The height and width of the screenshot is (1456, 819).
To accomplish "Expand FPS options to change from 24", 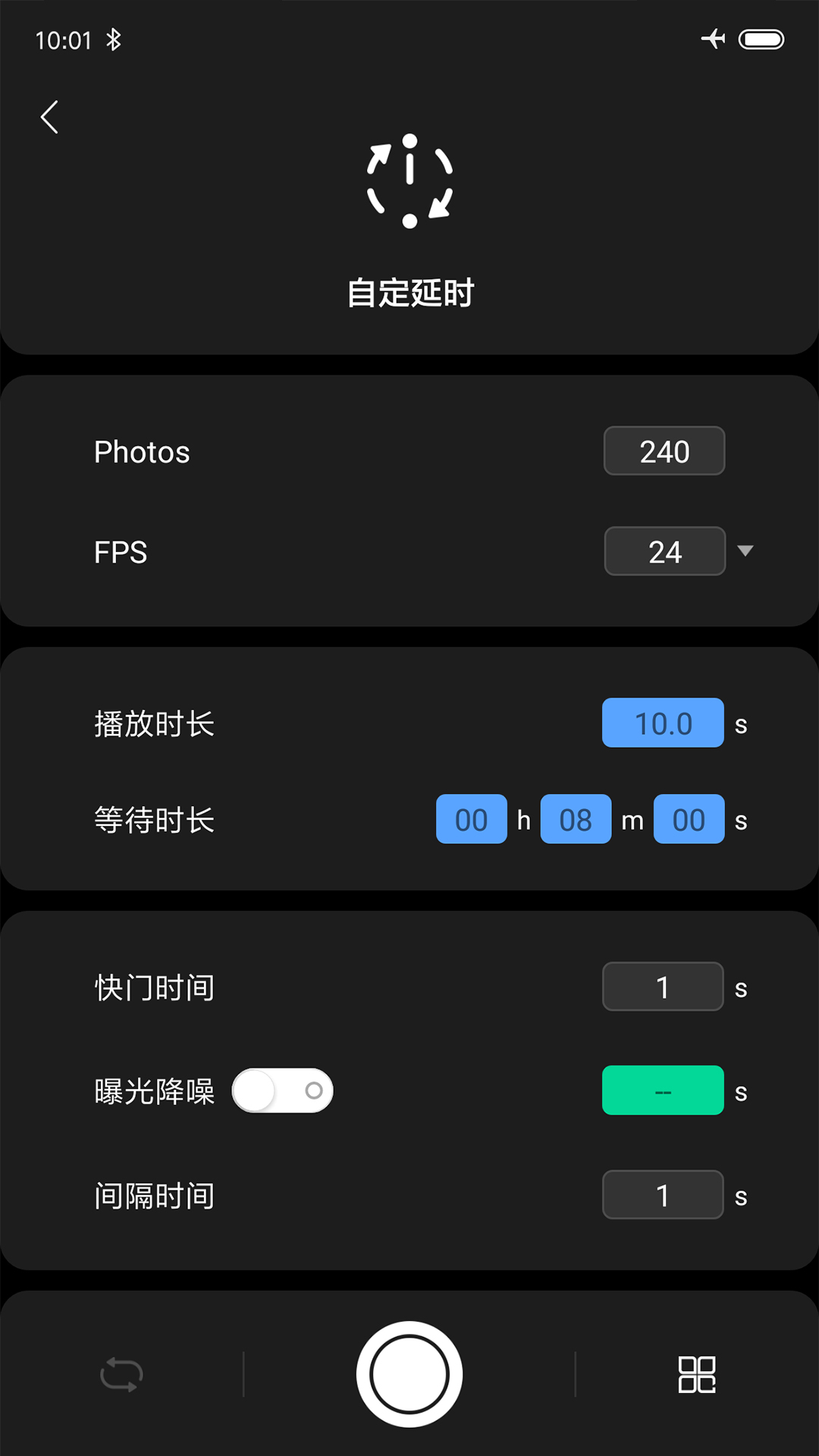I will 745,551.
